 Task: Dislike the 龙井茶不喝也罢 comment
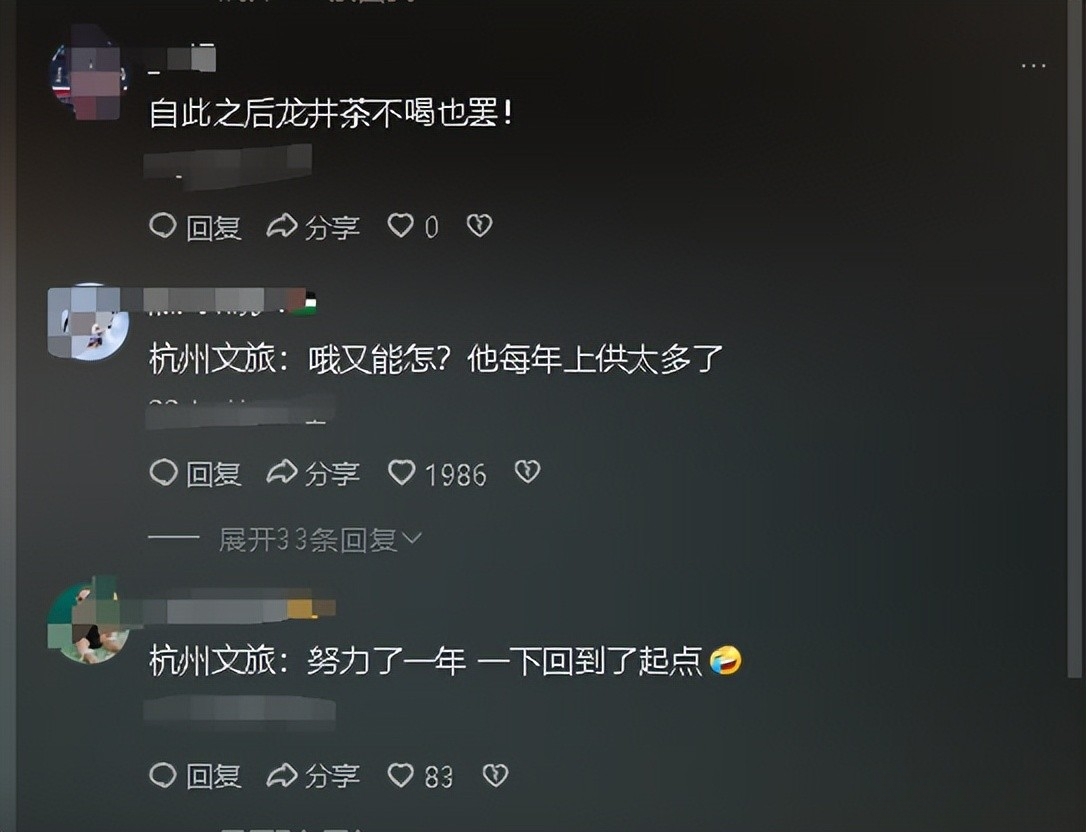479,226
